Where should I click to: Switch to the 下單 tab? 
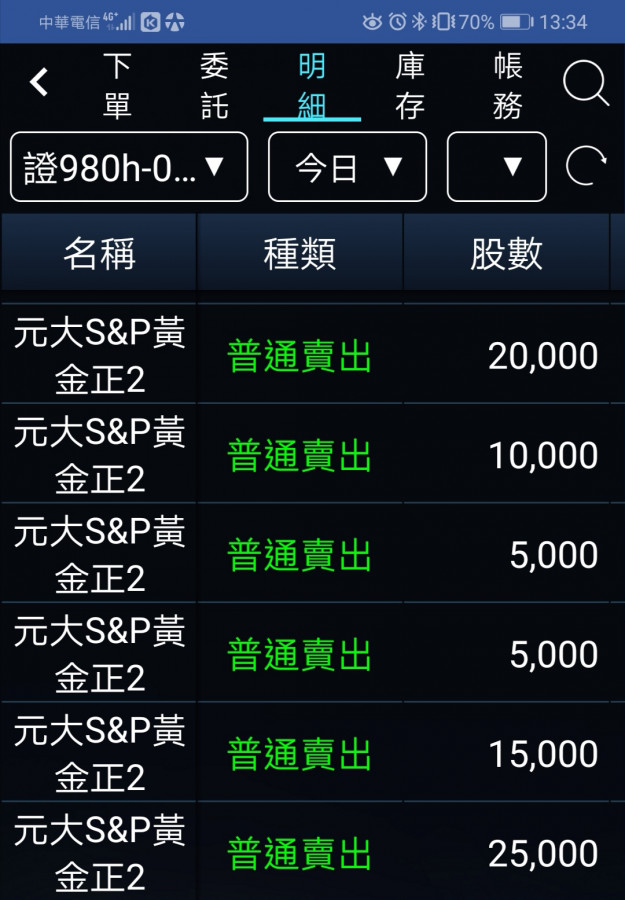117,86
